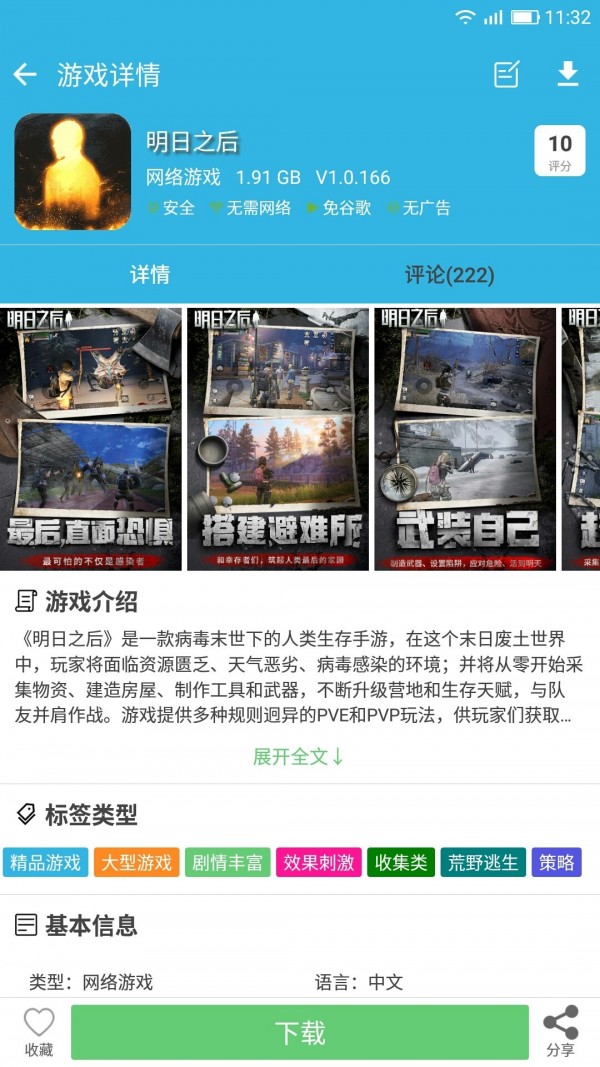This screenshot has width=600, height=1067.
Task: Open the 策略 tag
Action: (x=556, y=863)
